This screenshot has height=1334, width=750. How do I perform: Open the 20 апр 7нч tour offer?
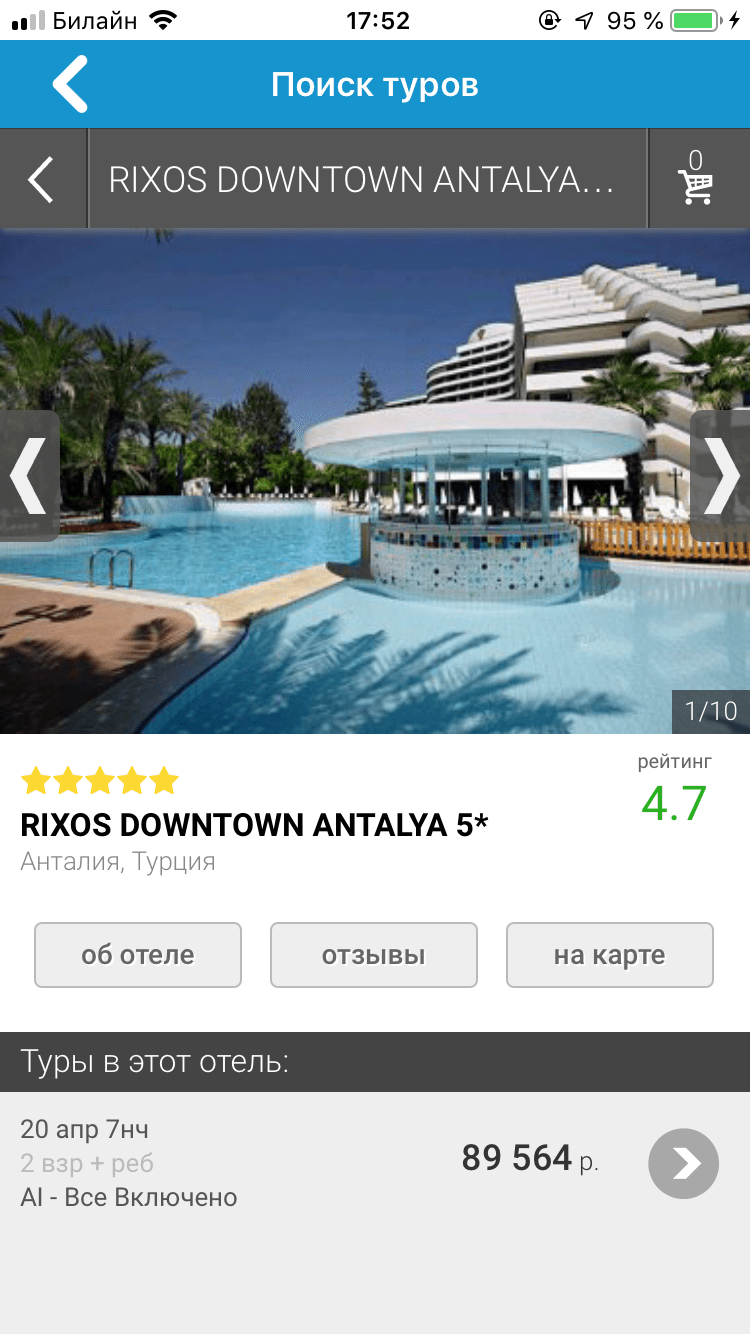tap(300, 1163)
